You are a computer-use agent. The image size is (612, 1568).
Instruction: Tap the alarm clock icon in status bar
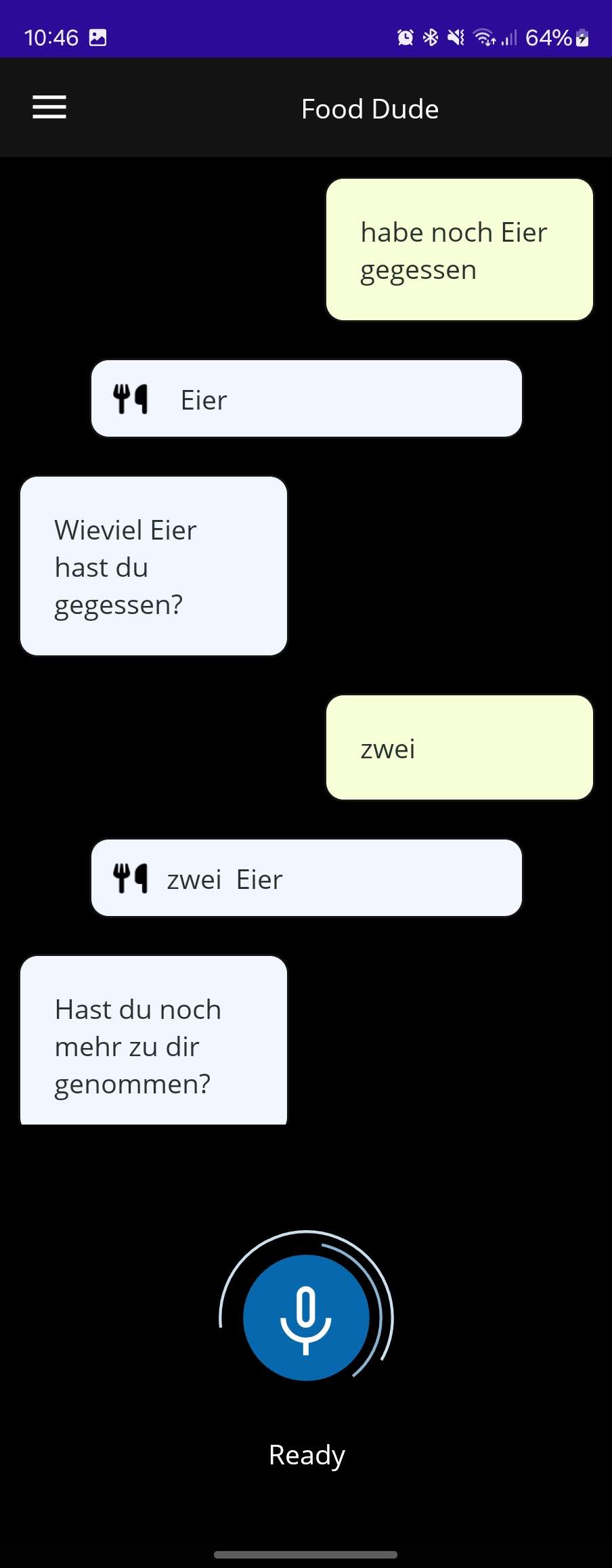click(404, 37)
